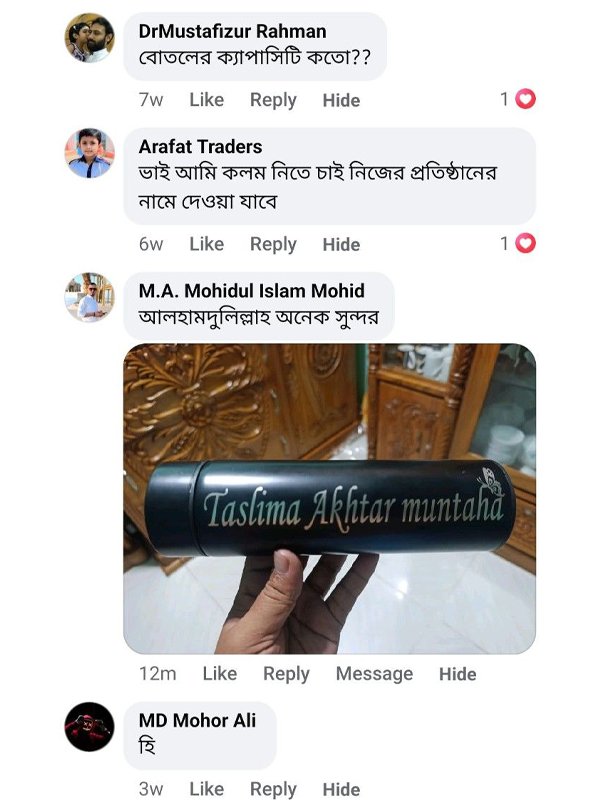Open DrMustafizur Rahman's profile picture
This screenshot has width=600, height=800.
[89, 38]
